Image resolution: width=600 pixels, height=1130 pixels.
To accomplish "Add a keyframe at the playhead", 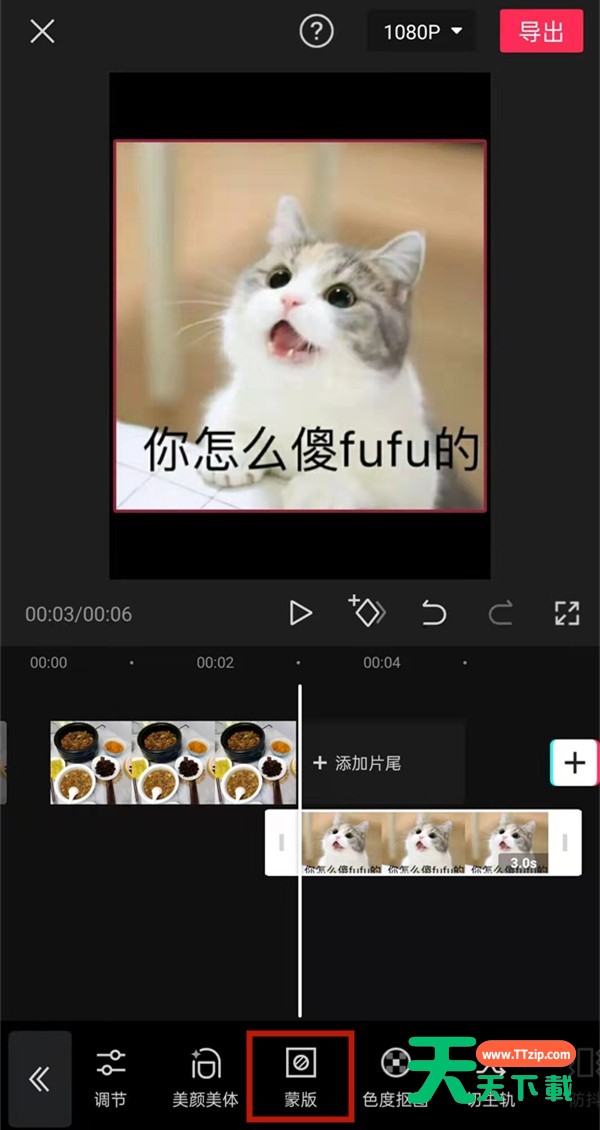I will (366, 612).
